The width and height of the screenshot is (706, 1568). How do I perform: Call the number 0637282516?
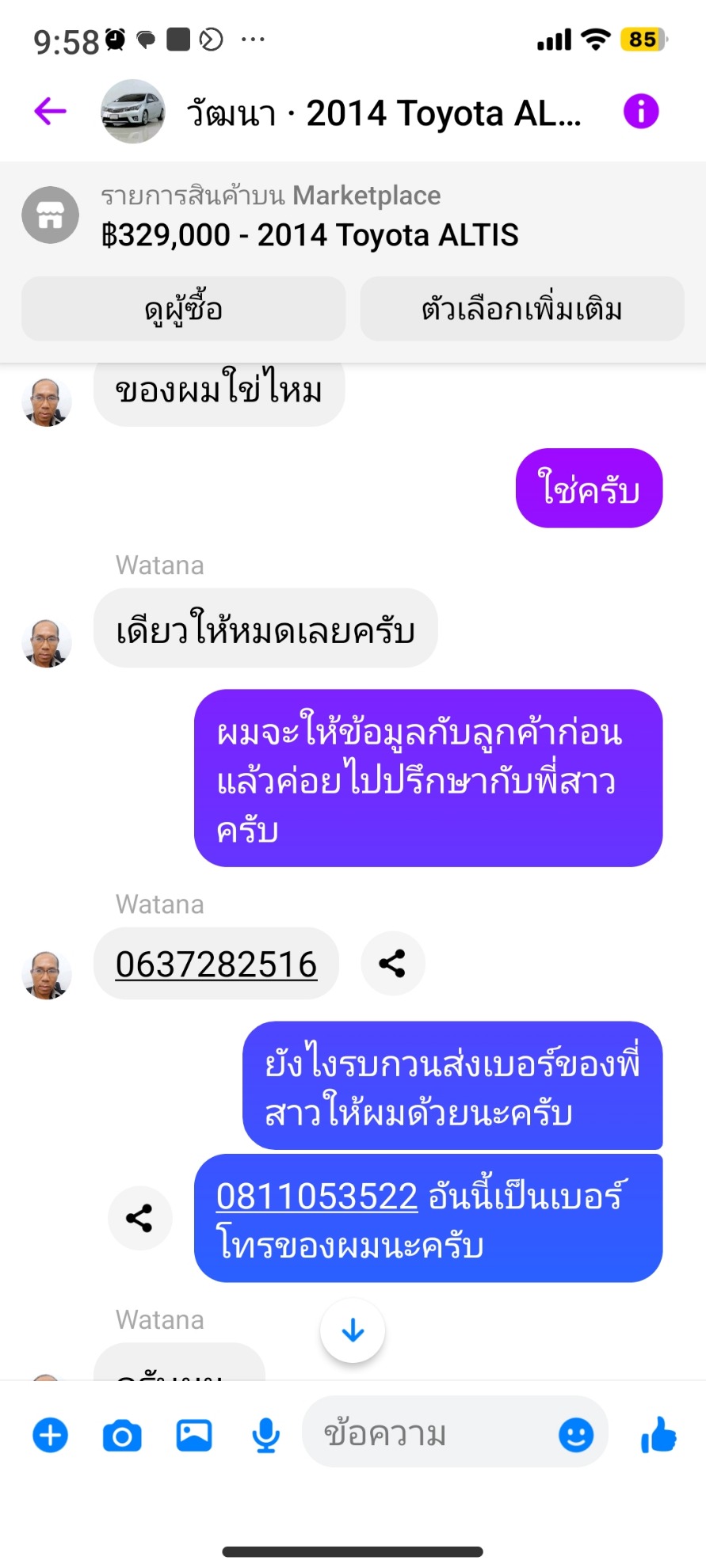216,964
